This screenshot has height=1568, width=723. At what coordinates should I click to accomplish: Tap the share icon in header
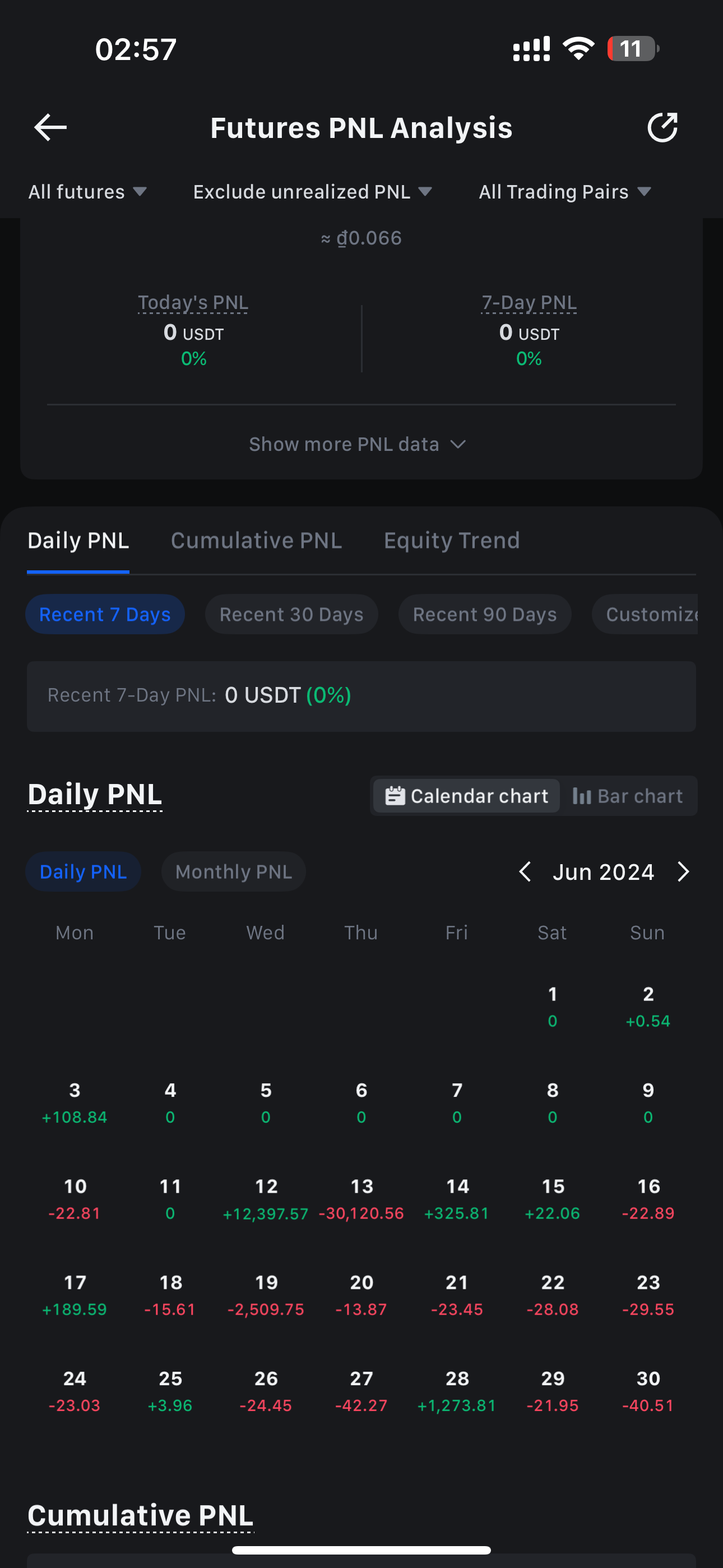662,127
